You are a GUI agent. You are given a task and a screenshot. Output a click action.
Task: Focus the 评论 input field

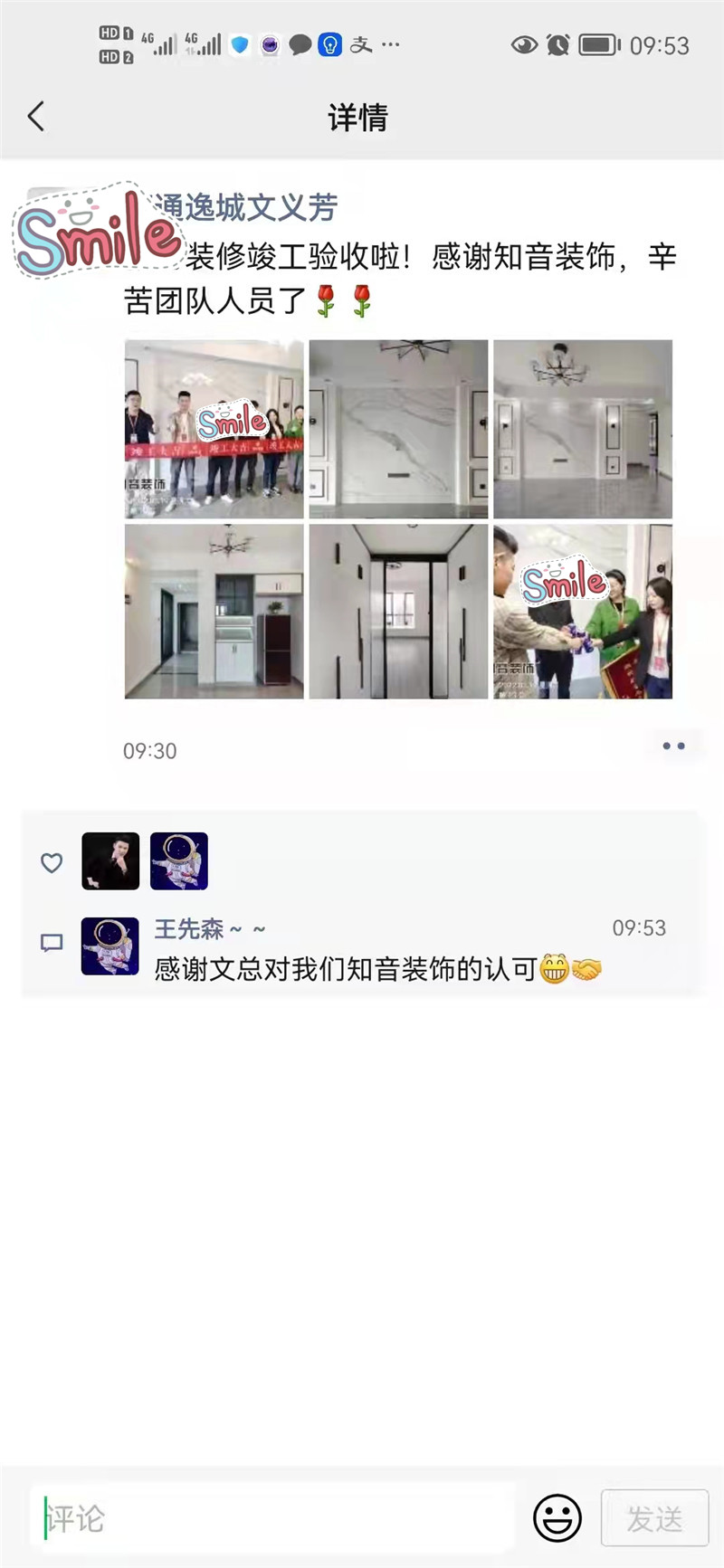[271, 1518]
